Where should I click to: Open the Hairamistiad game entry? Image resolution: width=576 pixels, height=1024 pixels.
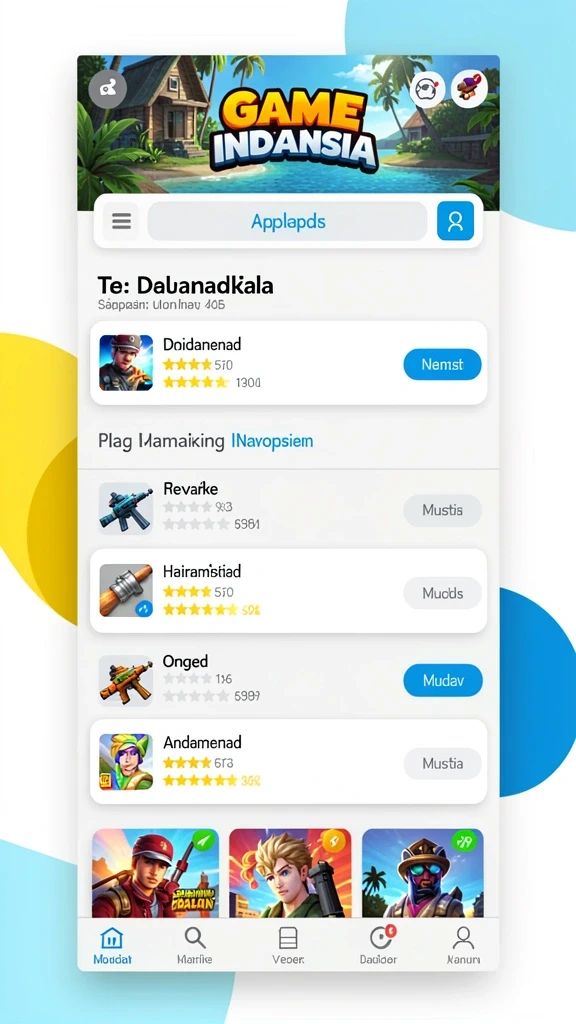coord(288,590)
